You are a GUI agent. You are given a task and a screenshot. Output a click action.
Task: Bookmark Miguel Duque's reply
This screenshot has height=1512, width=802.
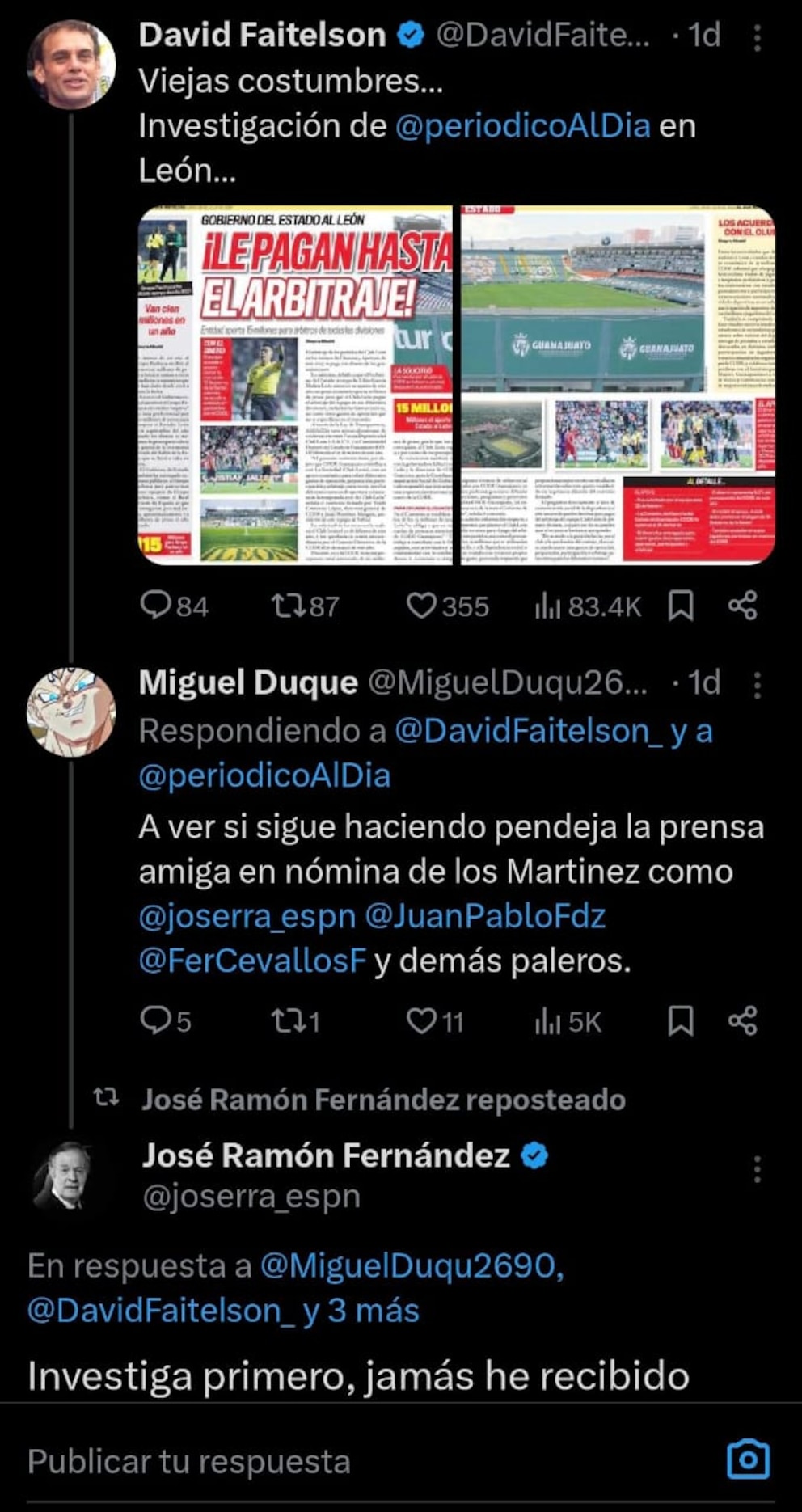681,1021
